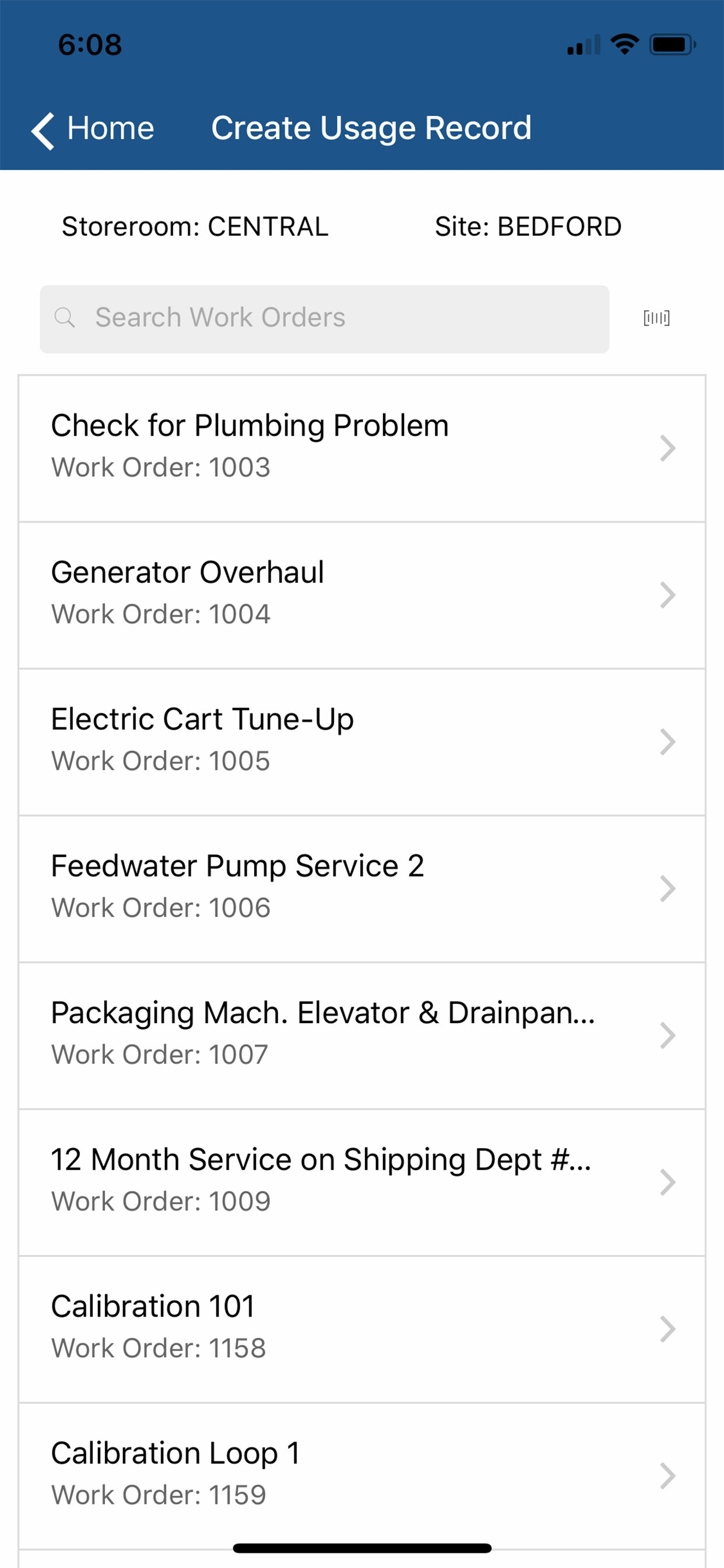Open the barcode scanner icon
Viewport: 724px width, 1568px height.
656,318
